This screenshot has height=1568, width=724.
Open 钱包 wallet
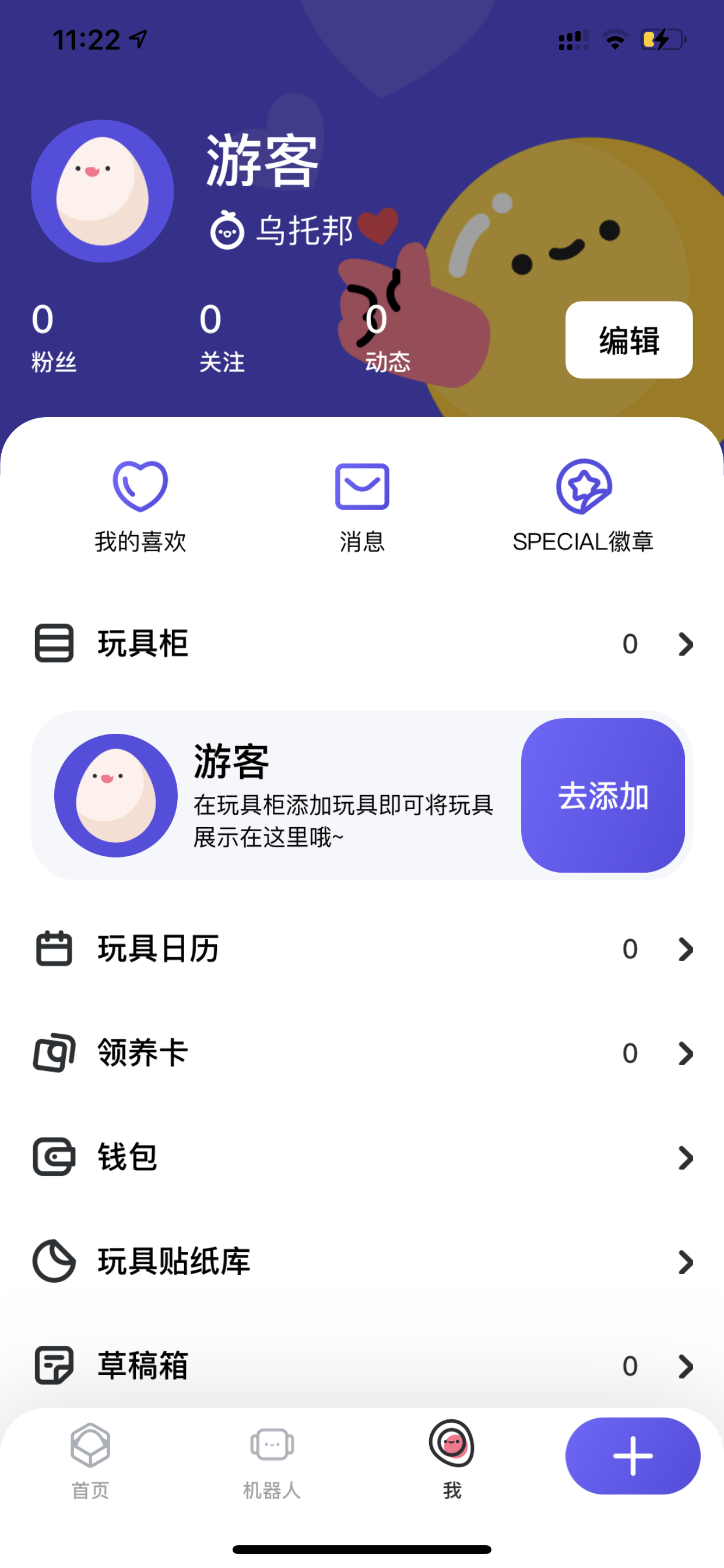362,1157
